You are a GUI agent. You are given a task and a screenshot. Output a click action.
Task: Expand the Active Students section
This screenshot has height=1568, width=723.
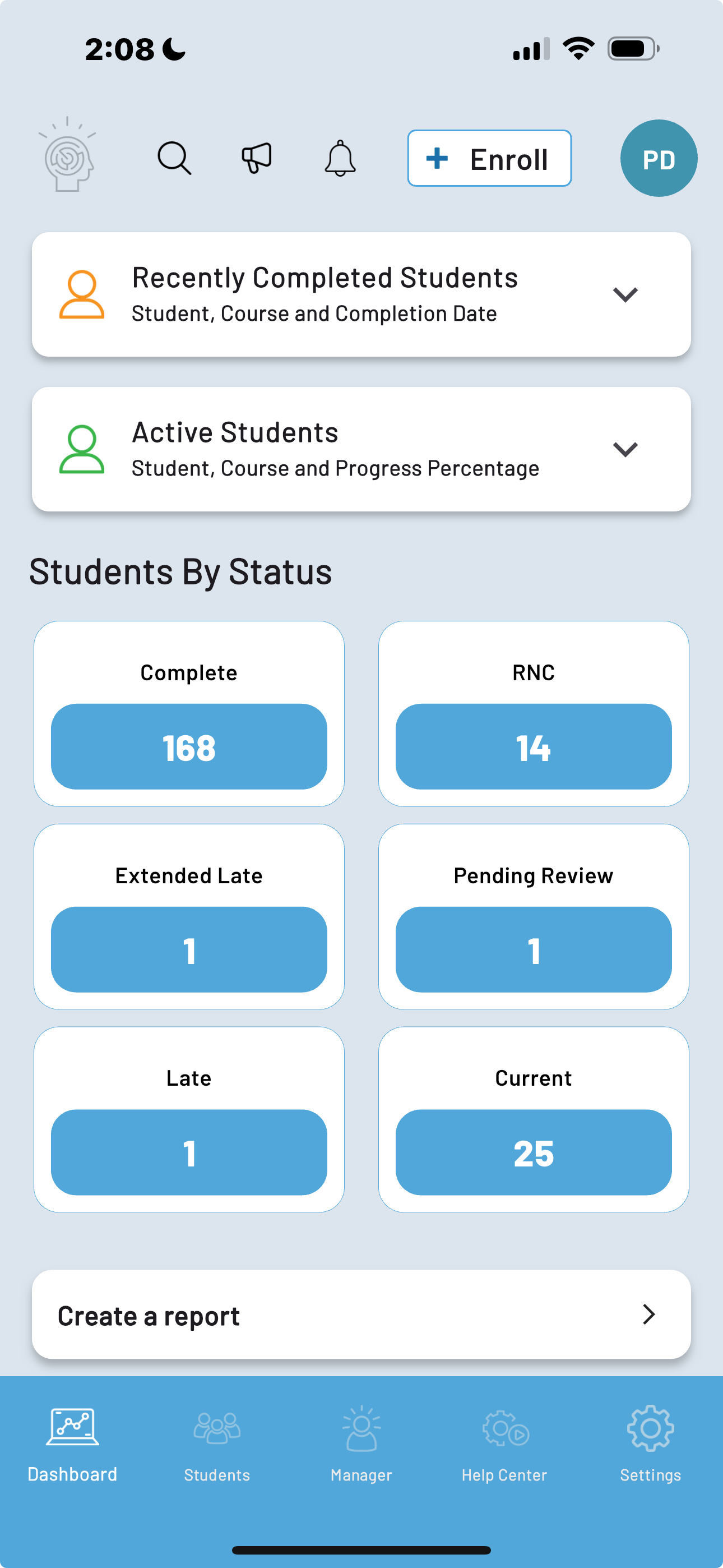625,449
